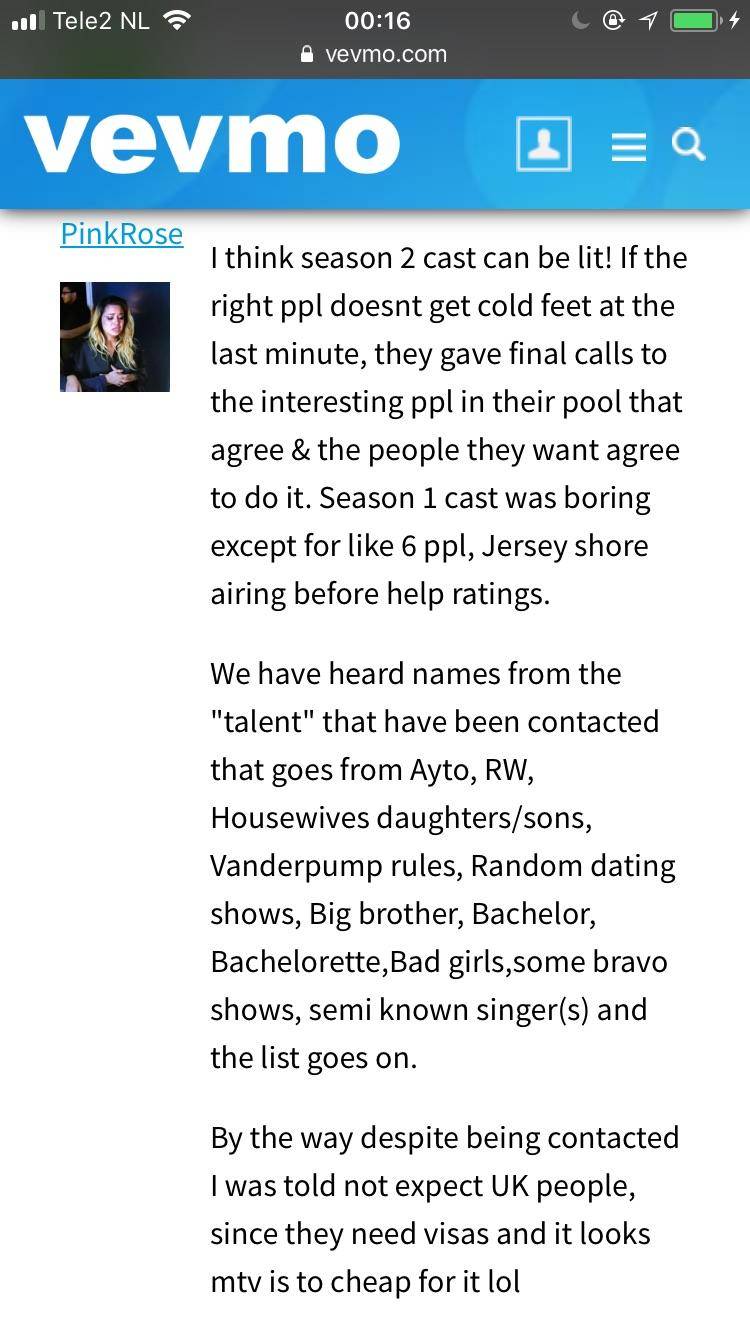Image resolution: width=750 pixels, height=1334 pixels.
Task: Open the user account icon
Action: click(544, 145)
